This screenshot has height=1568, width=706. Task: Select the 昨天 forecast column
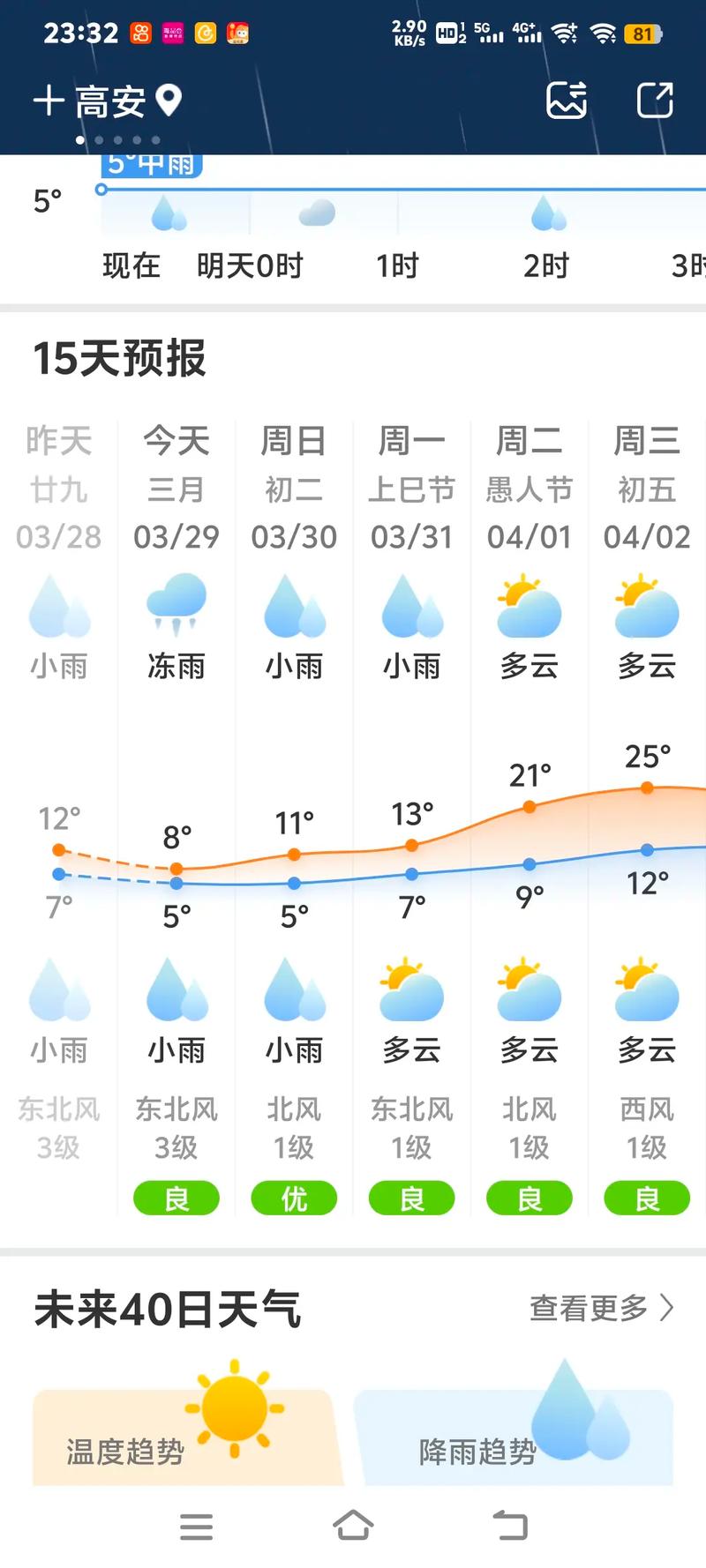point(57,794)
